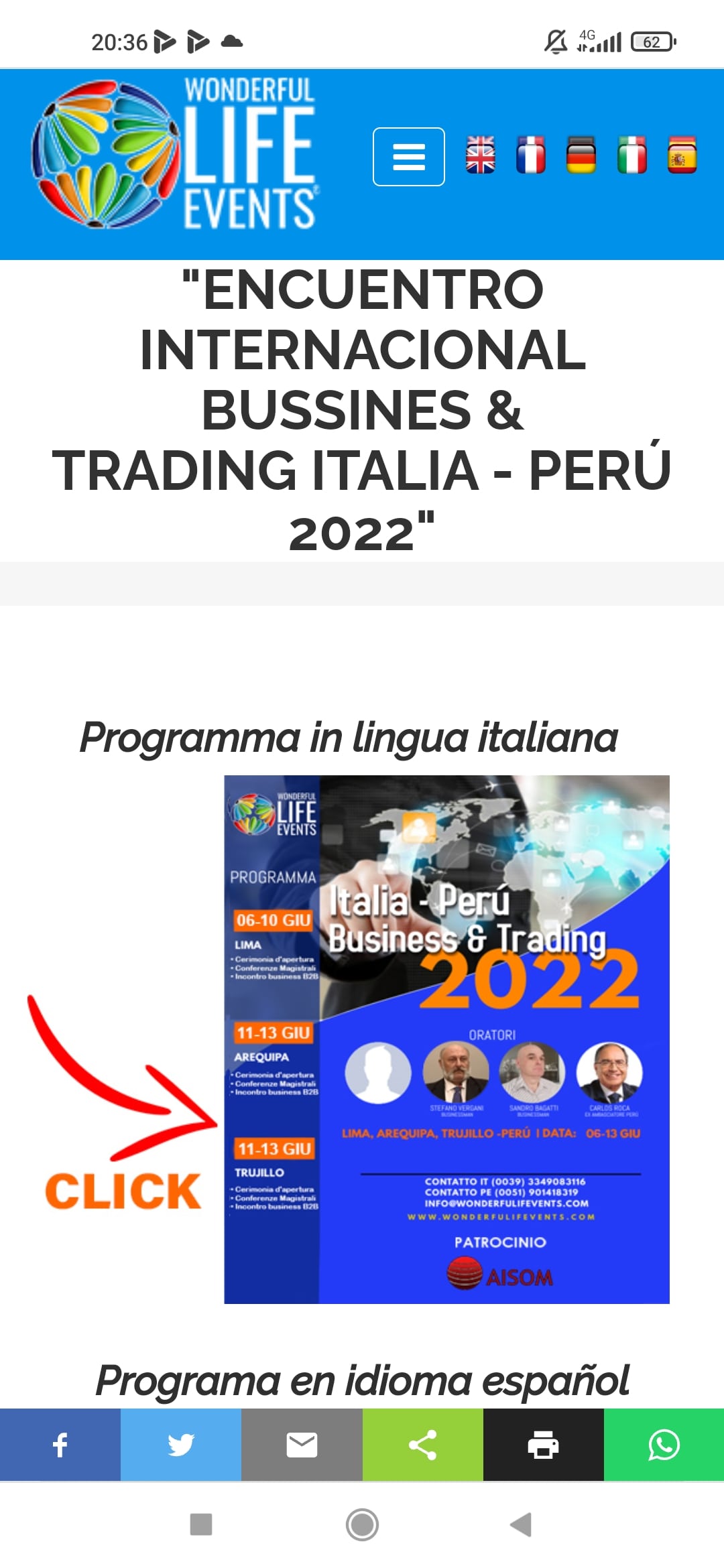Share this page on Facebook
724x1568 pixels.
(x=60, y=1444)
